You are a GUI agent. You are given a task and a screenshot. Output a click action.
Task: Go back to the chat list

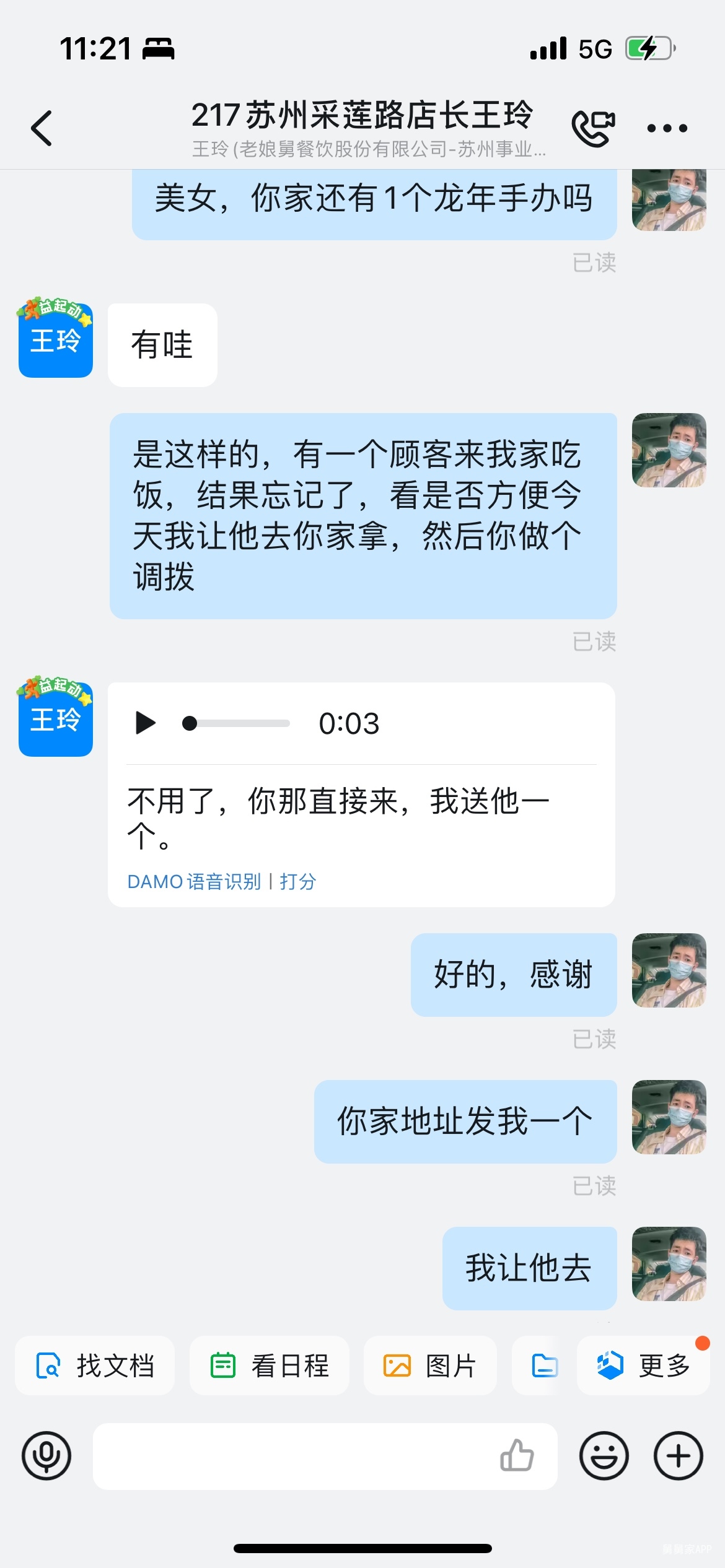42,128
